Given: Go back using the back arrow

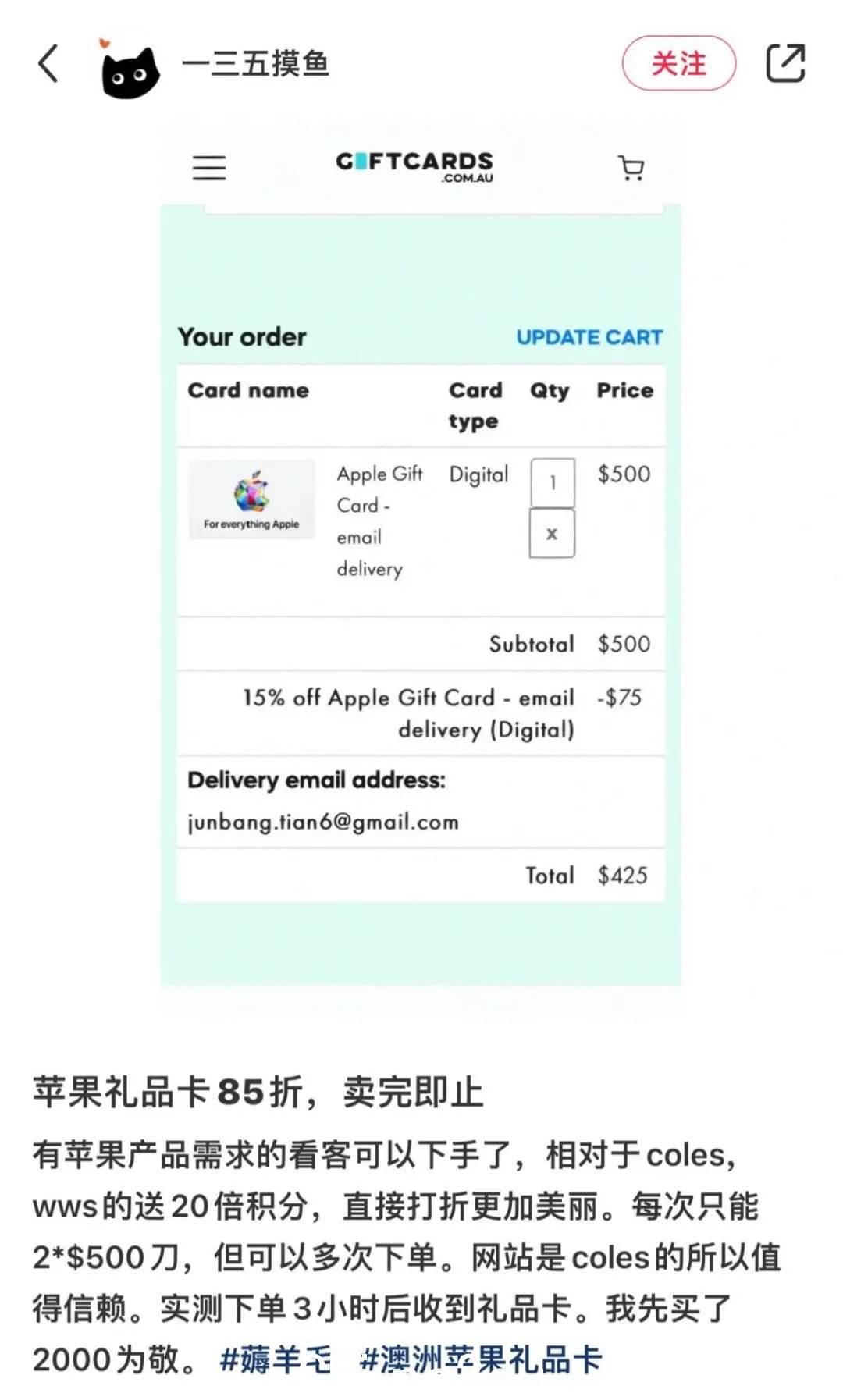Looking at the screenshot, I should point(48,63).
